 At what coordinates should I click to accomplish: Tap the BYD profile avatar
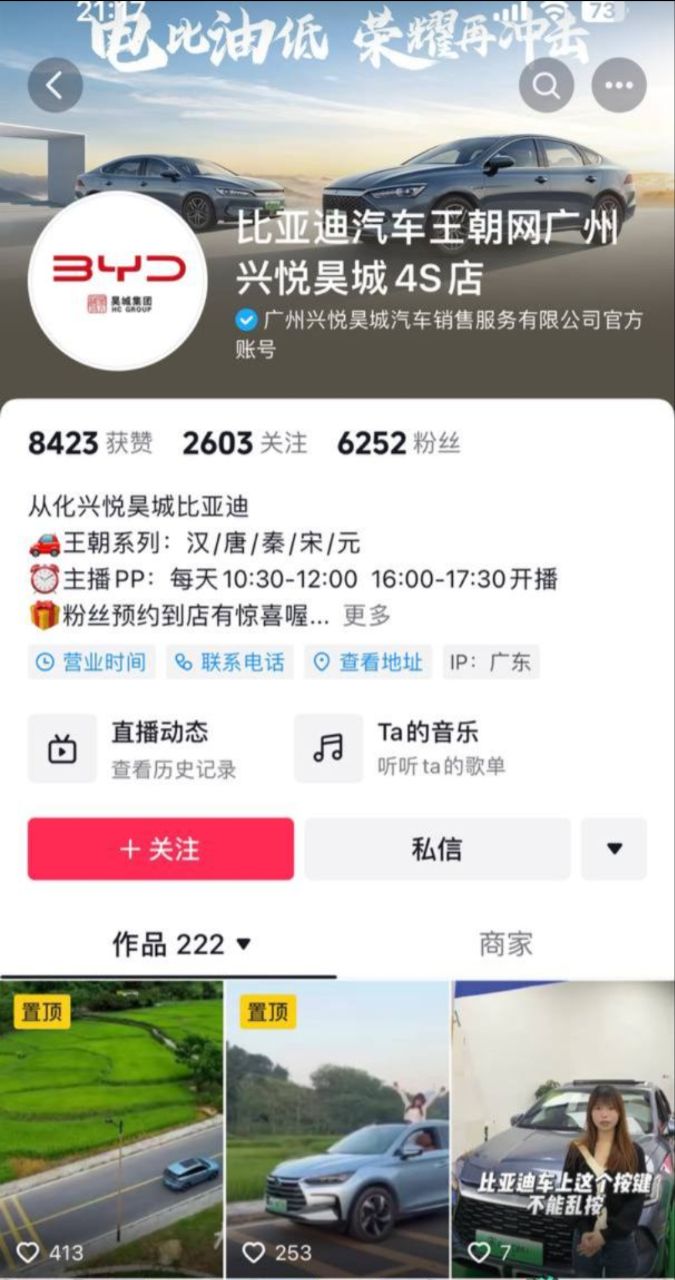[119, 281]
